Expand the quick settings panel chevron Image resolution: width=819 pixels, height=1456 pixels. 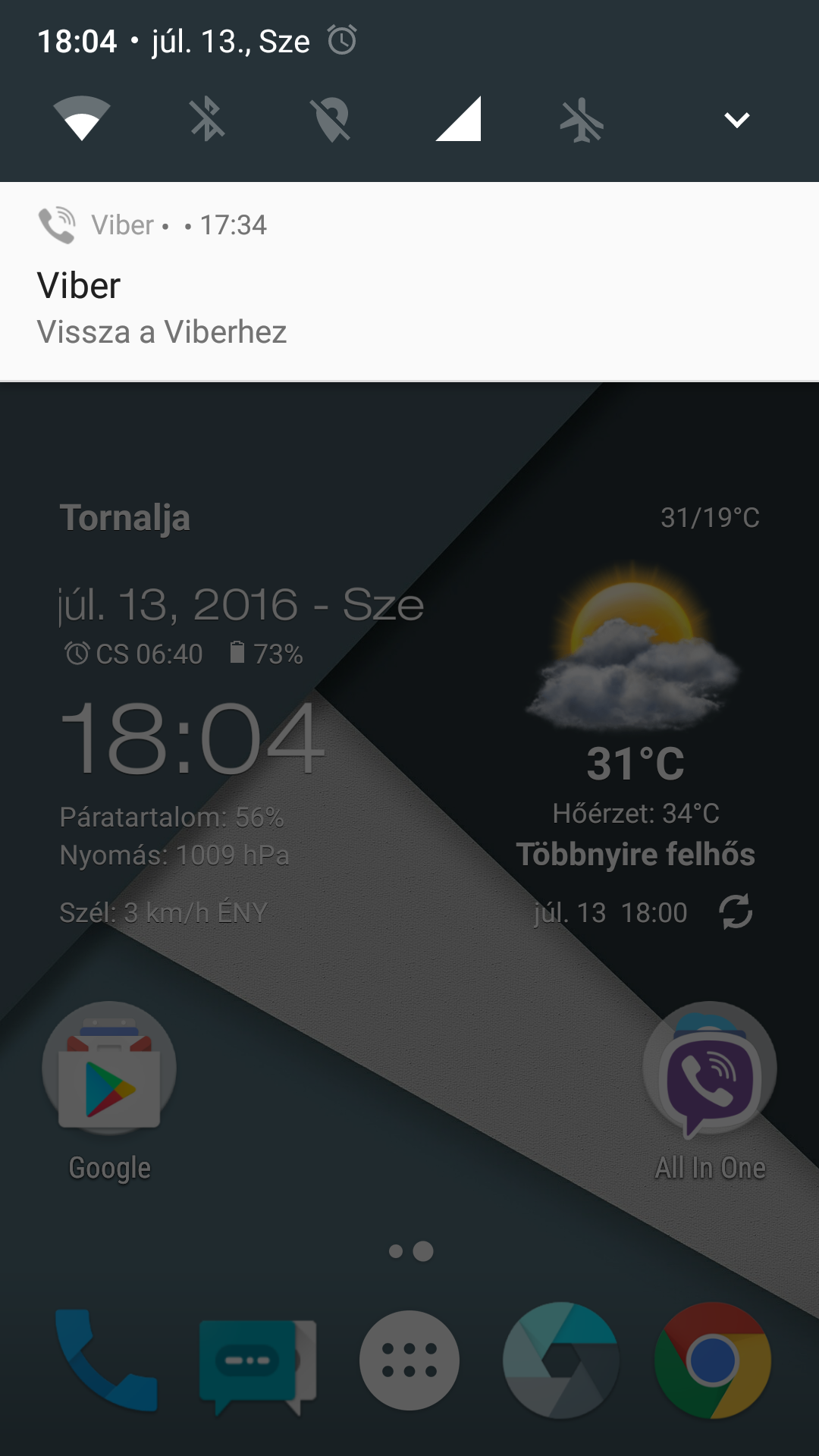pos(736,120)
